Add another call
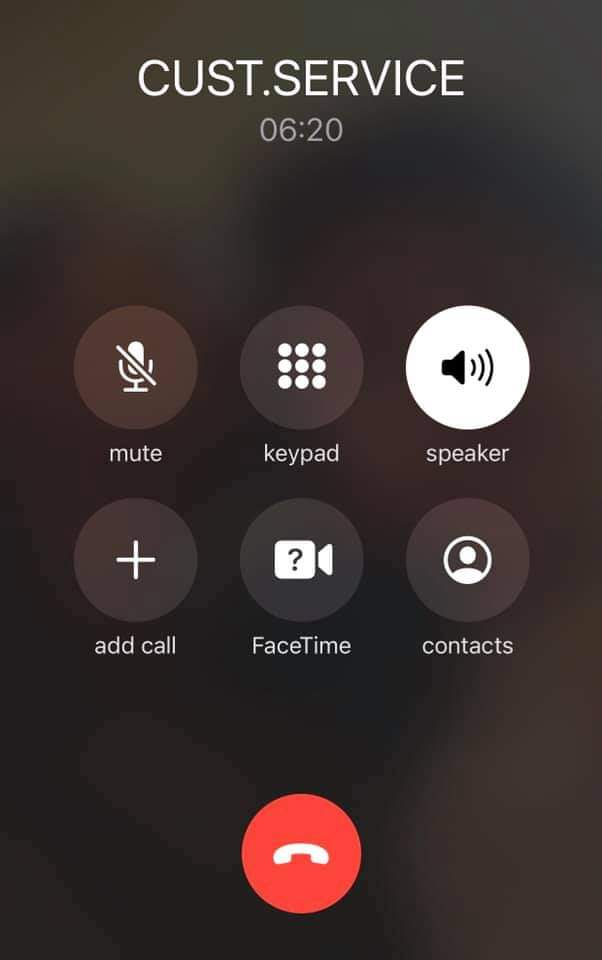Screen dimensions: 602x960 [x=135, y=560]
